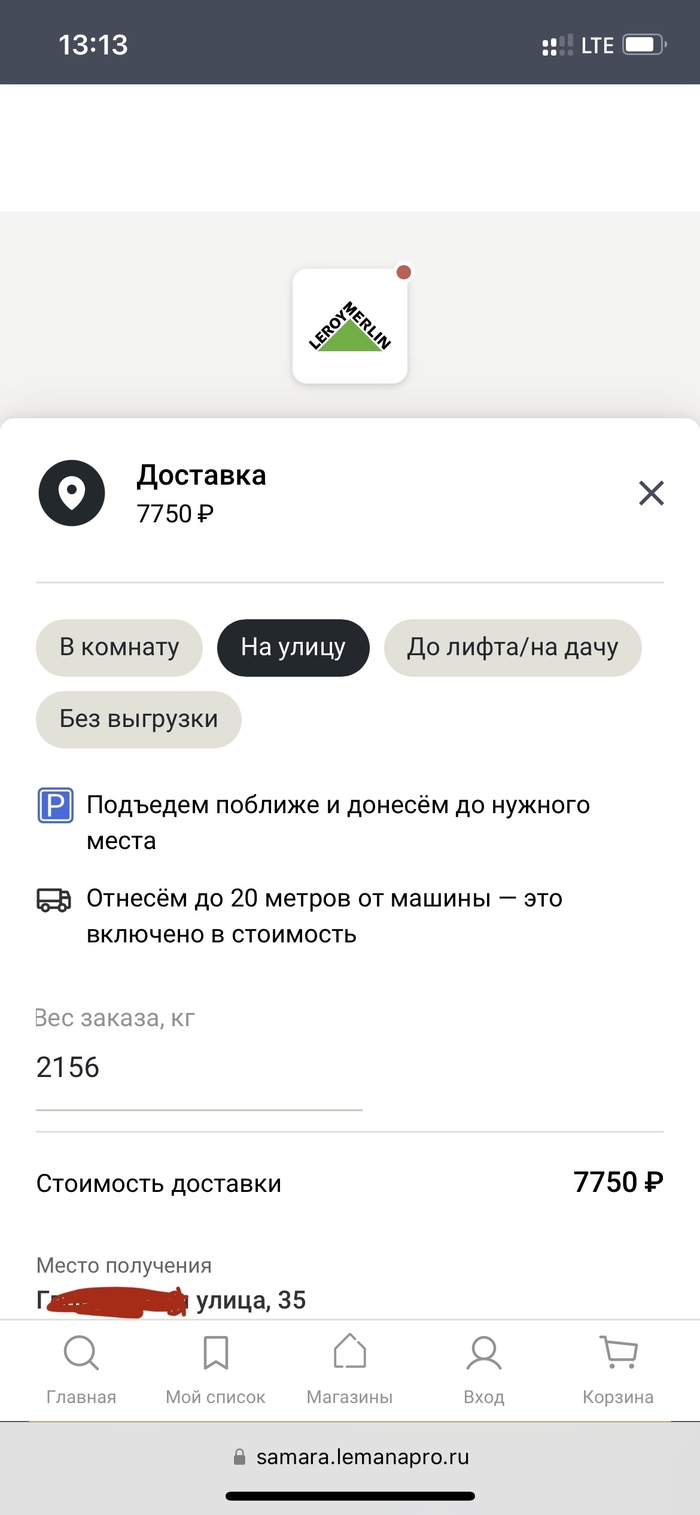Open the Вход login tab
This screenshot has width=700, height=1515.
click(484, 1370)
